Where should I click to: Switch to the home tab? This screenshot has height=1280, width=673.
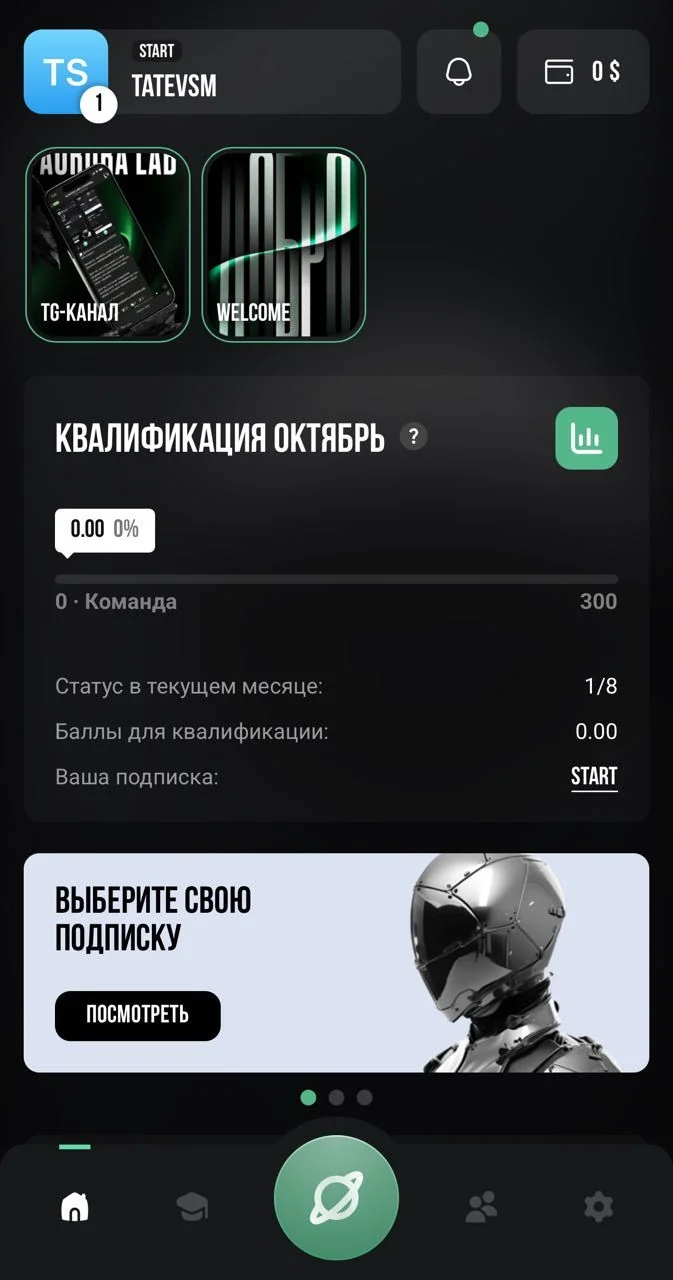point(75,1208)
